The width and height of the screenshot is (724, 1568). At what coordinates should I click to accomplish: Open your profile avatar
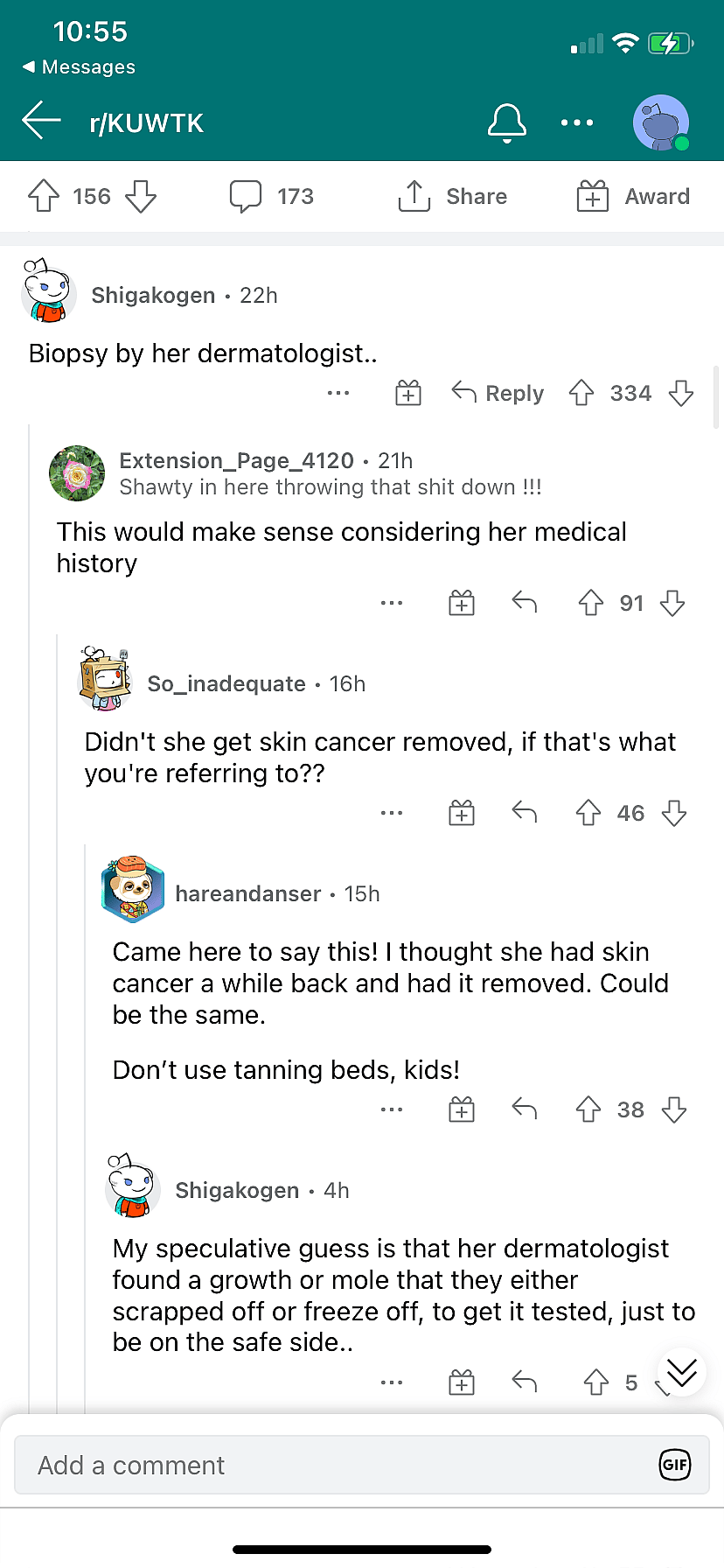pyautogui.click(x=661, y=122)
